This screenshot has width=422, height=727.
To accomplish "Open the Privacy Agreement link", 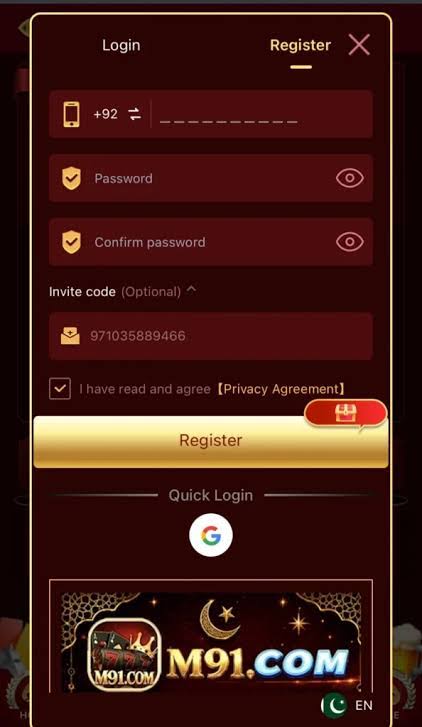I will point(281,389).
